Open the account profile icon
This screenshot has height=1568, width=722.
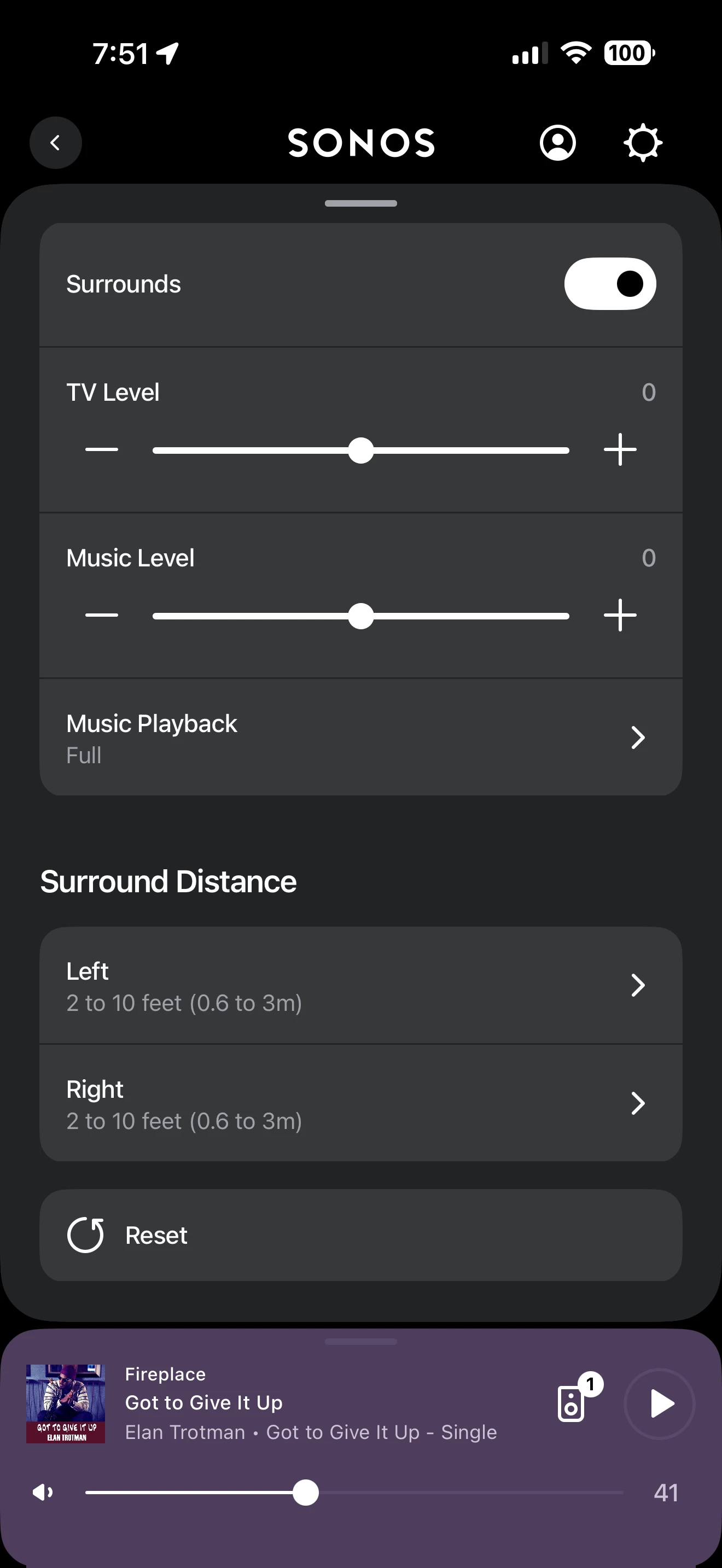[557, 143]
